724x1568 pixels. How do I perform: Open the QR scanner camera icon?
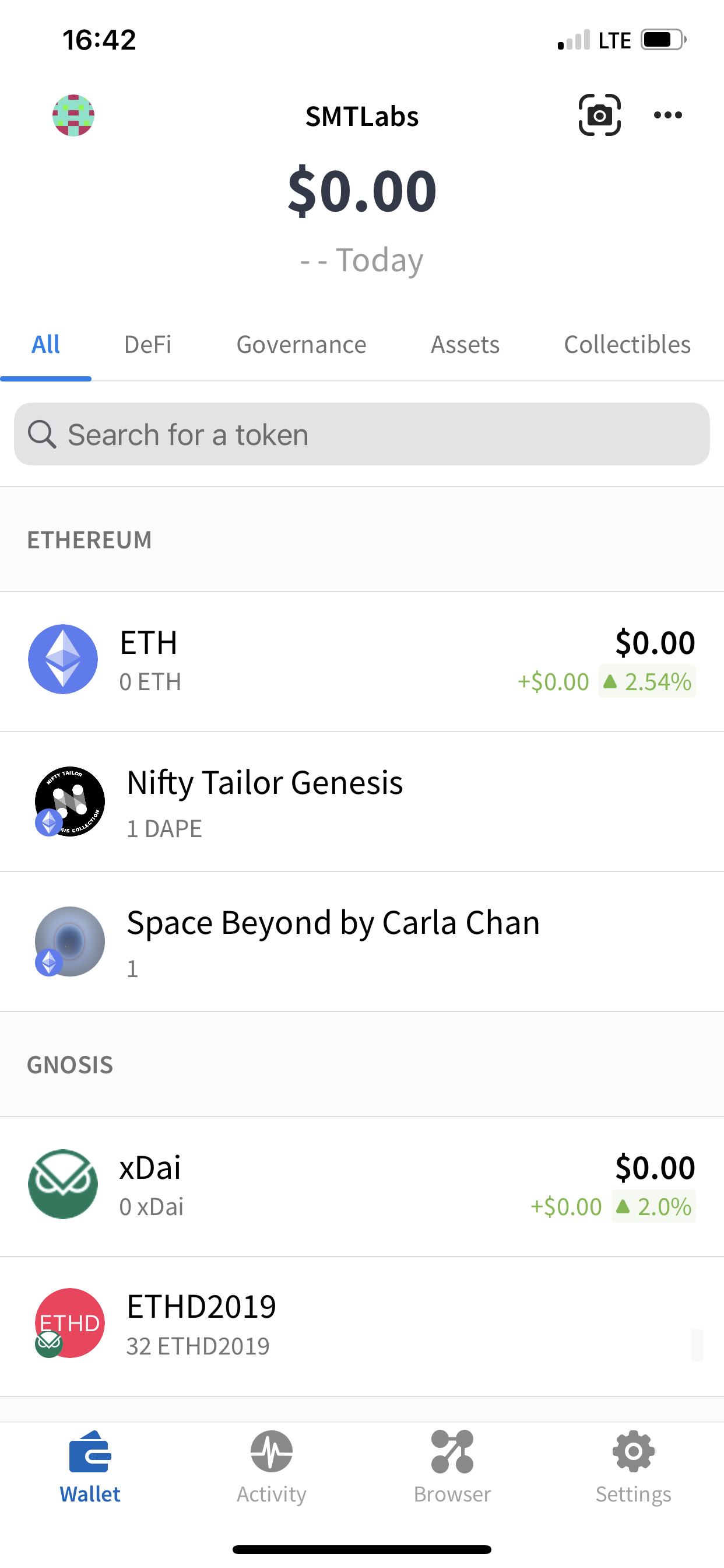(599, 115)
